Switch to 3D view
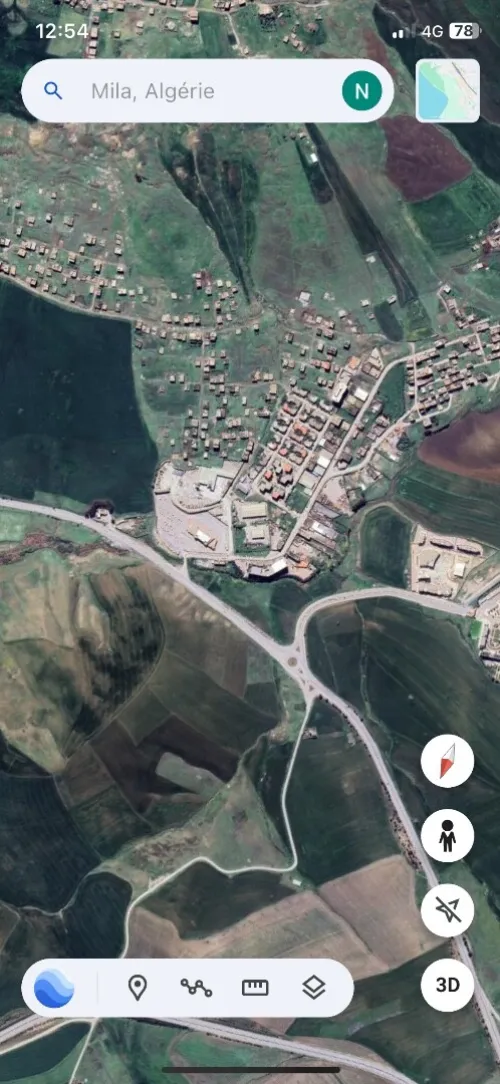The height and width of the screenshot is (1084, 500). click(447, 985)
